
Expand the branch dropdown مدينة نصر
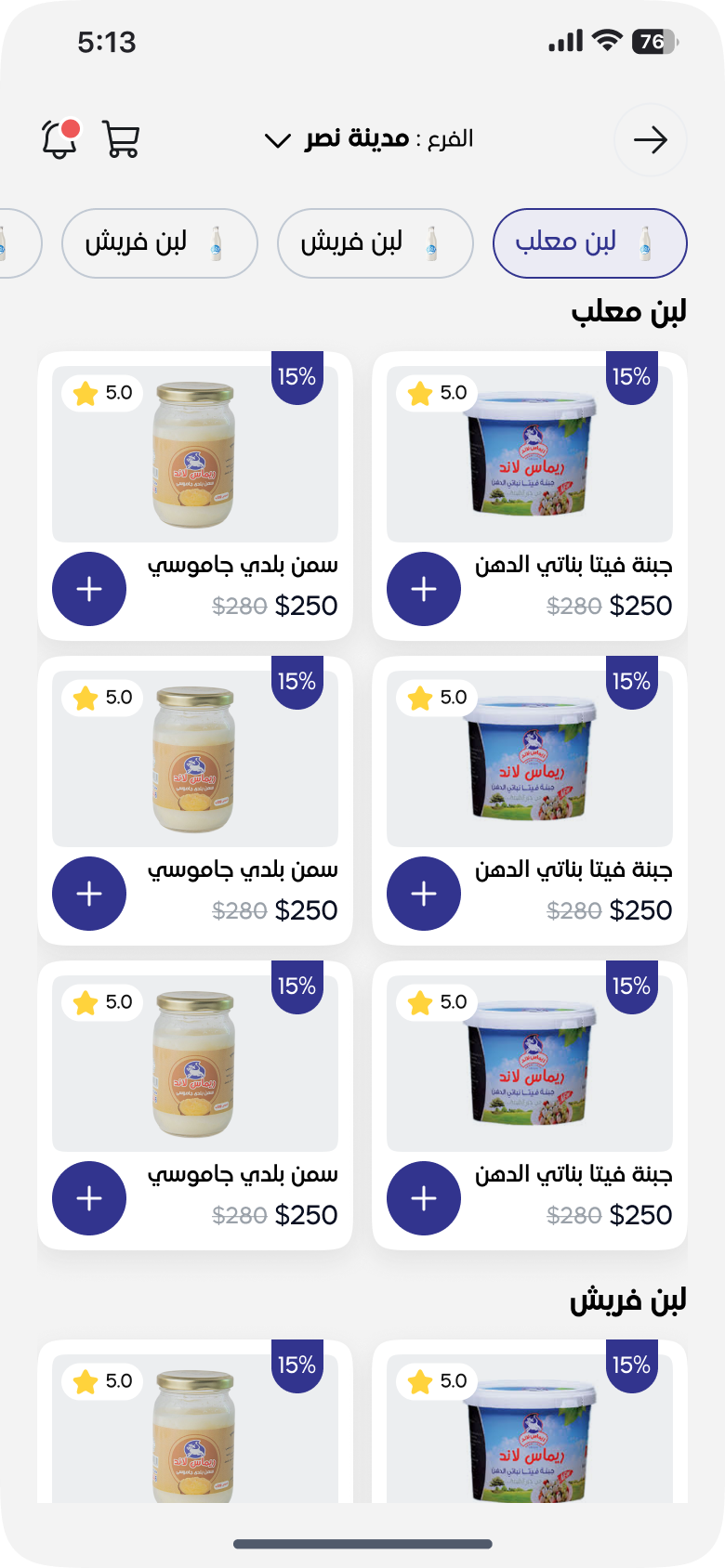[369, 139]
